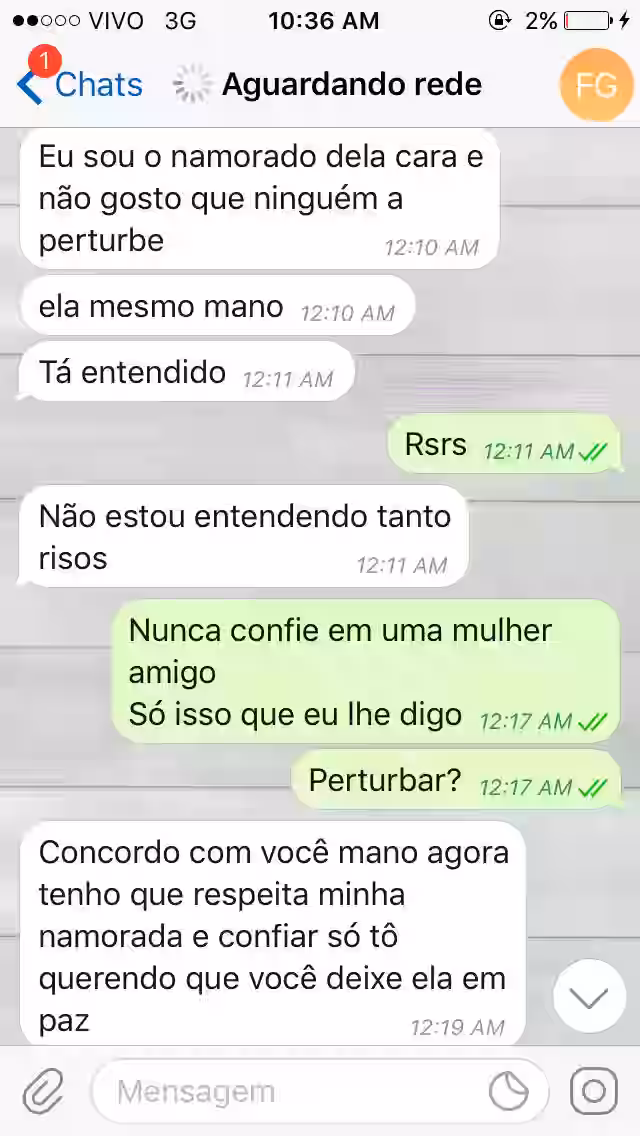Open the camera icon beside message box
The width and height of the screenshot is (640, 1136).
[x=594, y=1091]
